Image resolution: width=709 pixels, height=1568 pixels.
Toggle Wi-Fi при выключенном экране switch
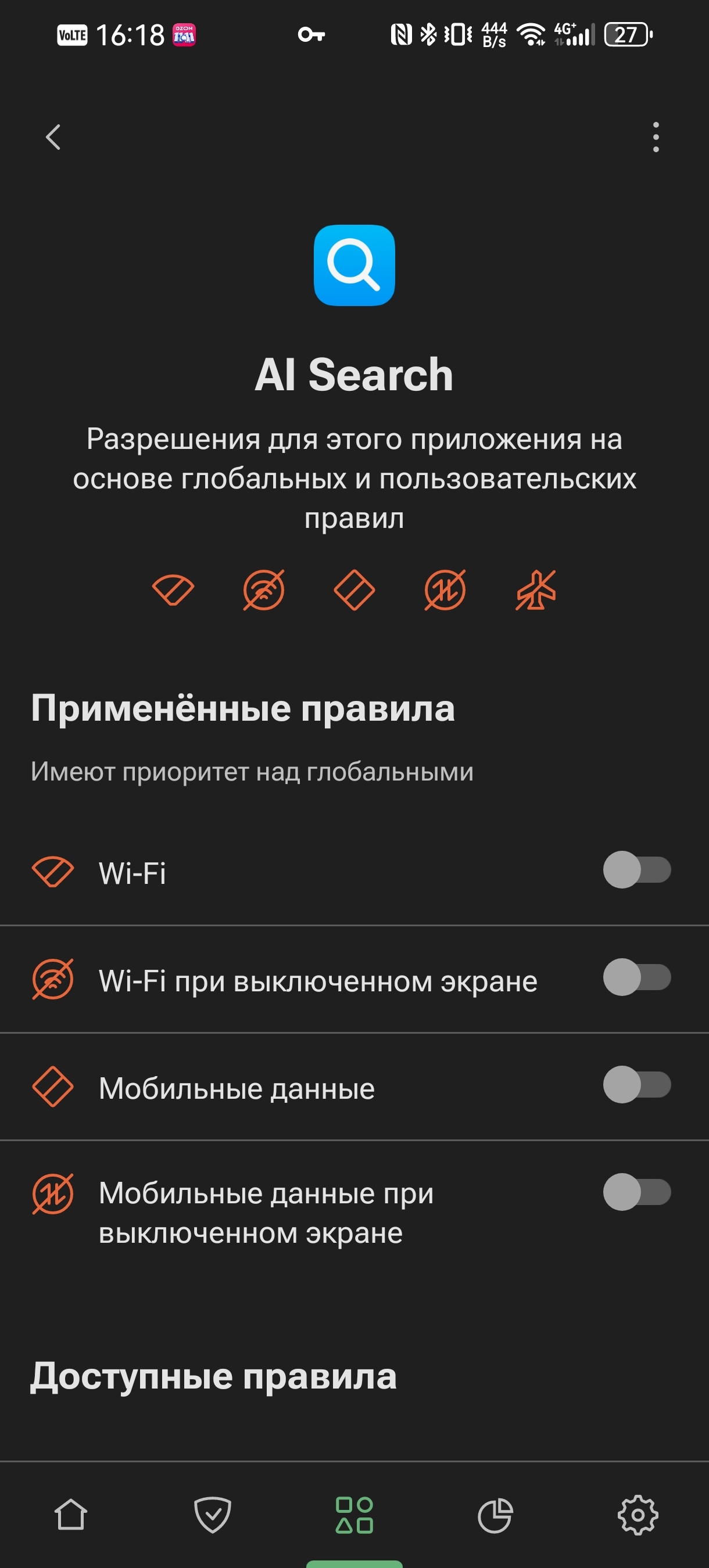coord(636,977)
